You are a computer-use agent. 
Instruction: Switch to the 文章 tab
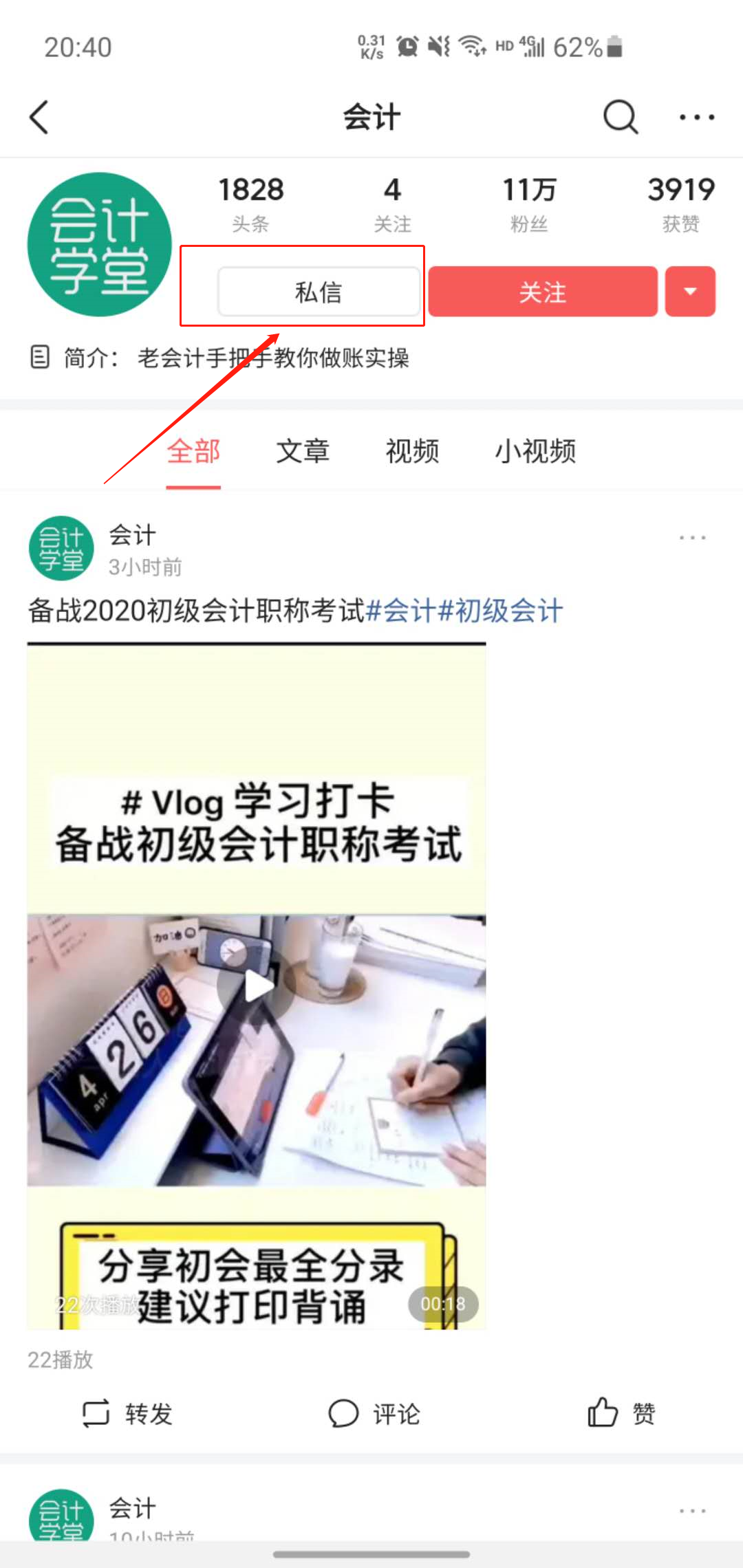(x=303, y=451)
